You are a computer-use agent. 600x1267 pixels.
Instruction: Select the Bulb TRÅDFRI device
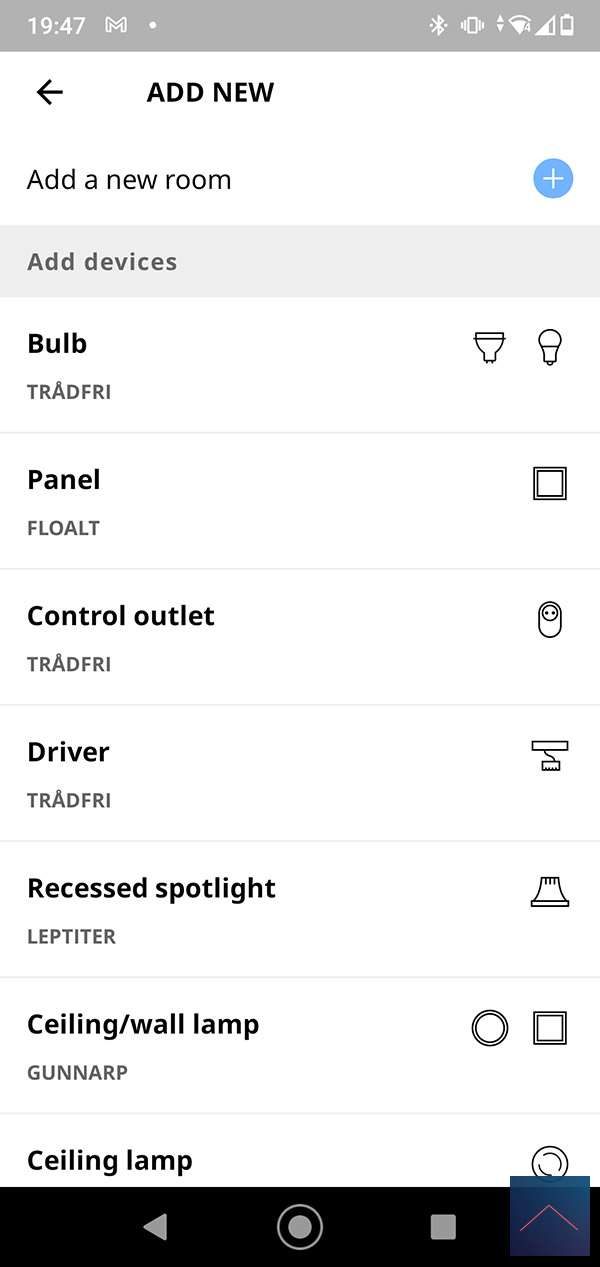click(300, 365)
